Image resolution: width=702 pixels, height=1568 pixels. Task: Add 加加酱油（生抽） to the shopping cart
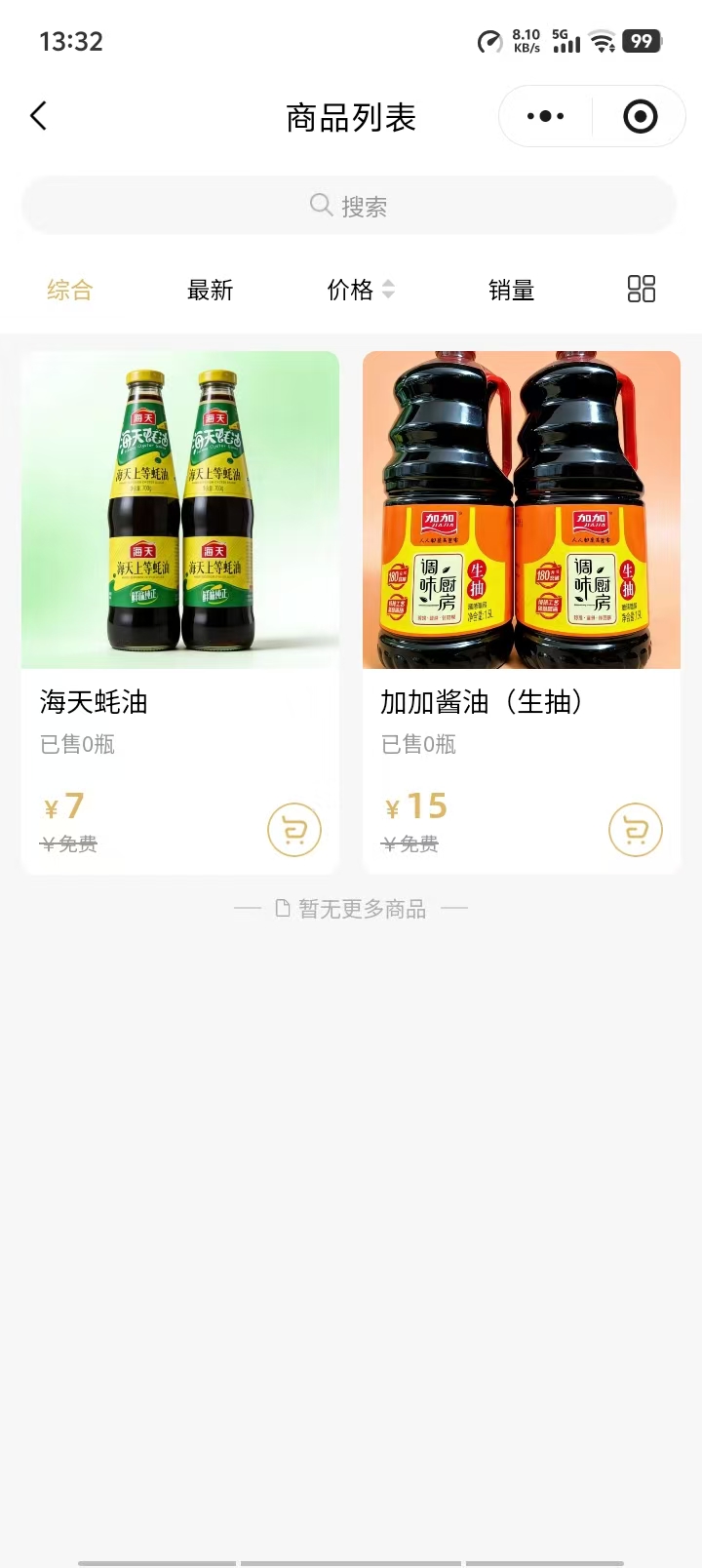tap(636, 830)
